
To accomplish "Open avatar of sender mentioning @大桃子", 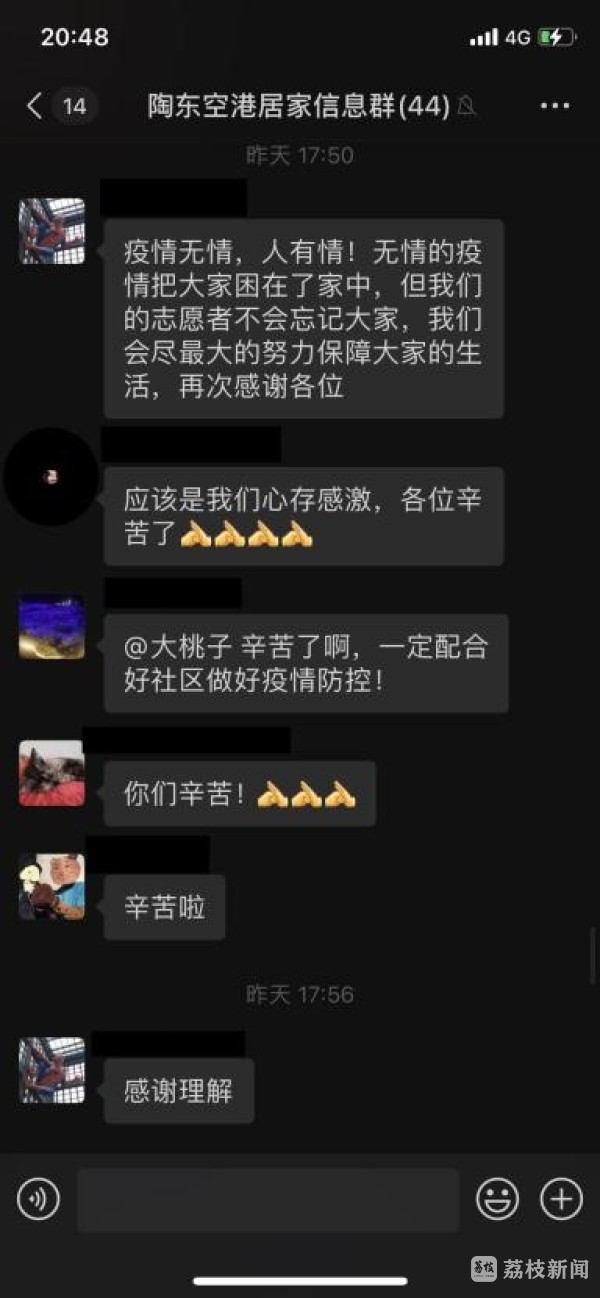I will (x=52, y=627).
